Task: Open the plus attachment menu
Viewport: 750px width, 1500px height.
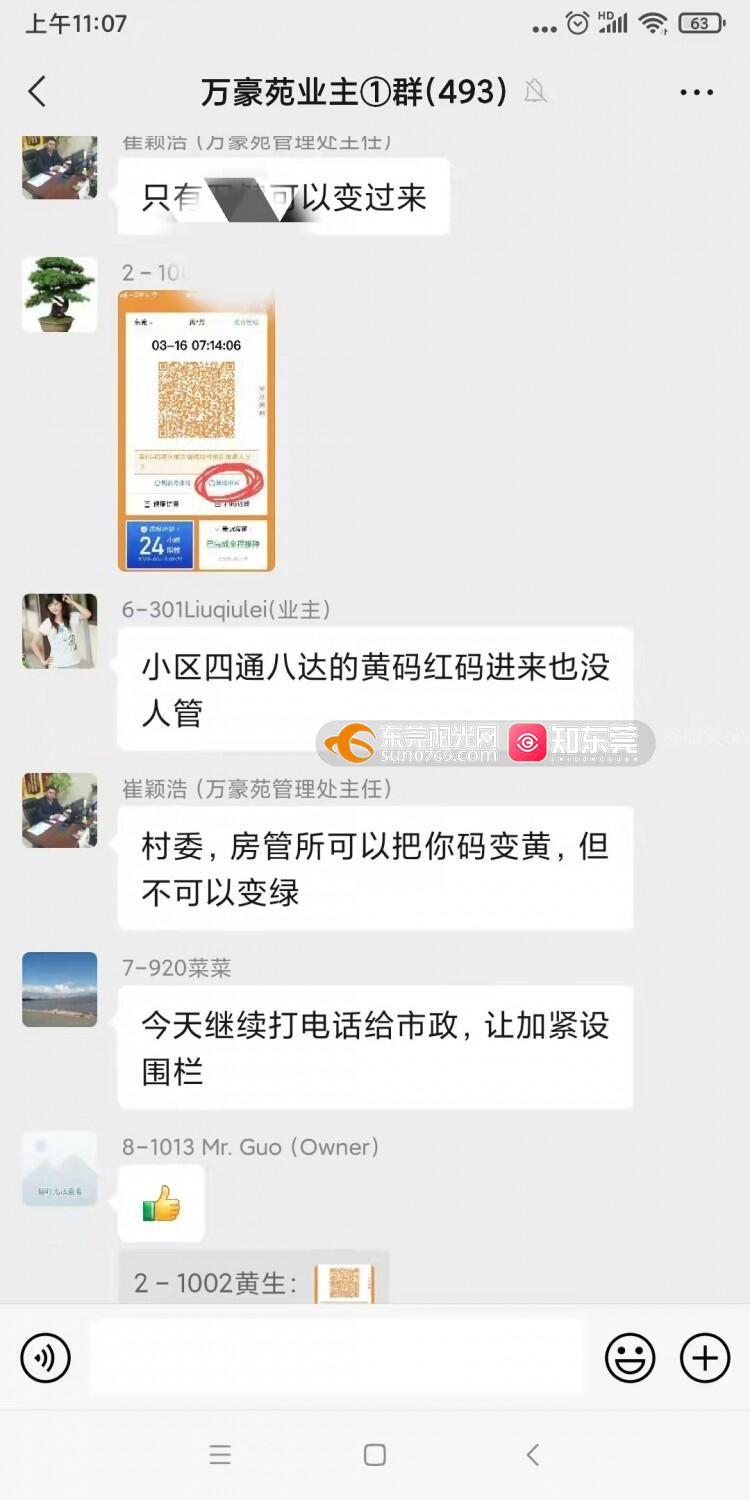Action: tap(705, 1359)
